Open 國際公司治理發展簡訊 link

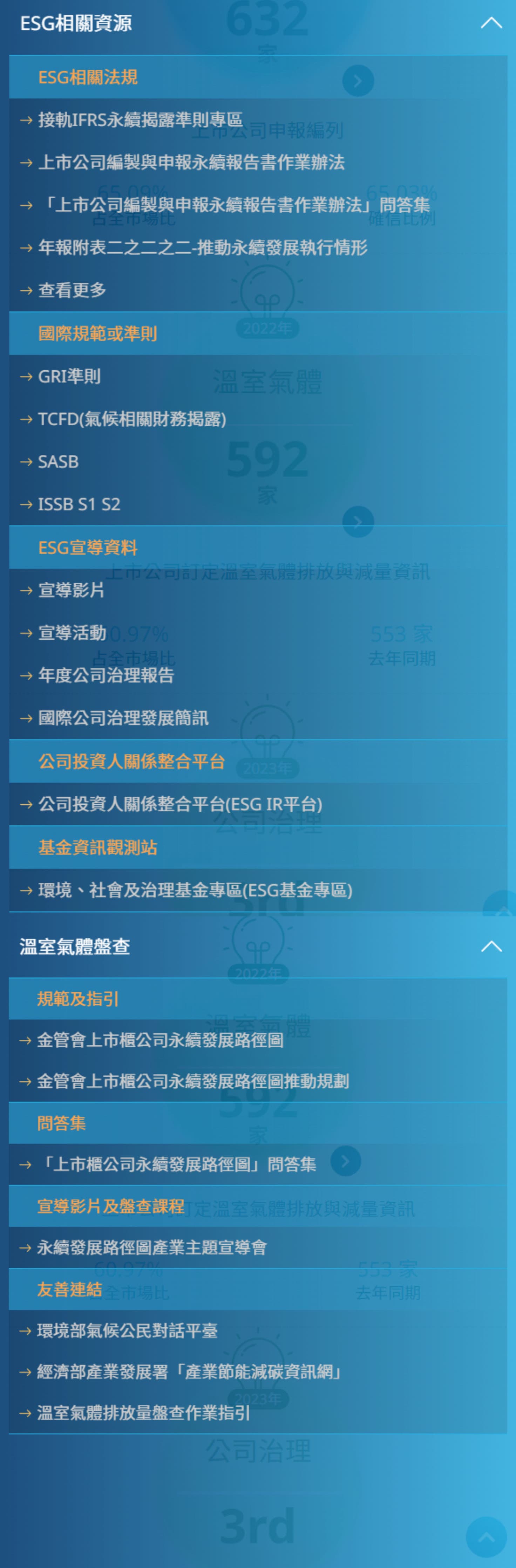pos(123,718)
